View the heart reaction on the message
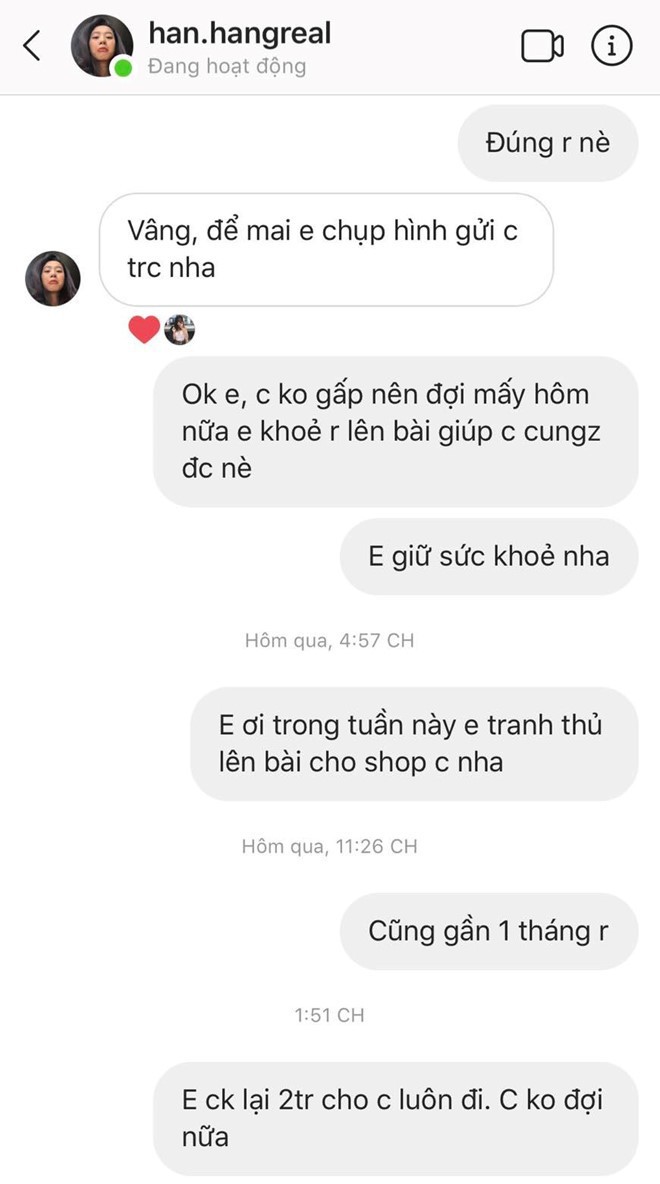This screenshot has width=660, height=1184. click(x=144, y=330)
